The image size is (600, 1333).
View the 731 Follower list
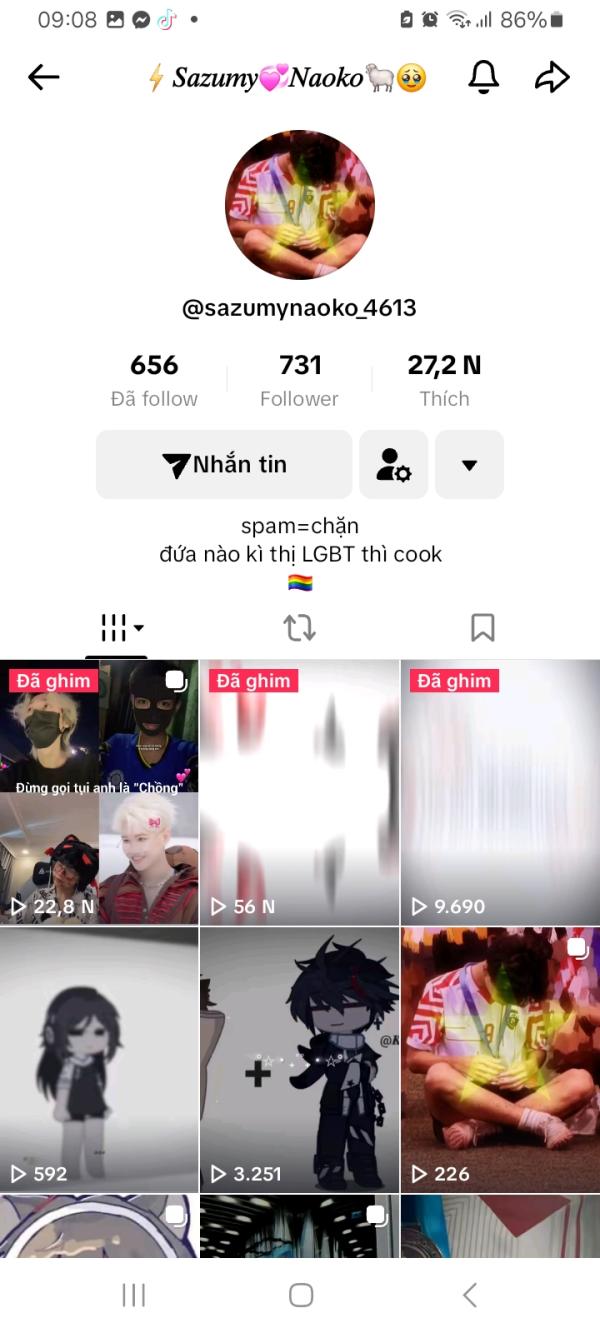click(x=299, y=380)
